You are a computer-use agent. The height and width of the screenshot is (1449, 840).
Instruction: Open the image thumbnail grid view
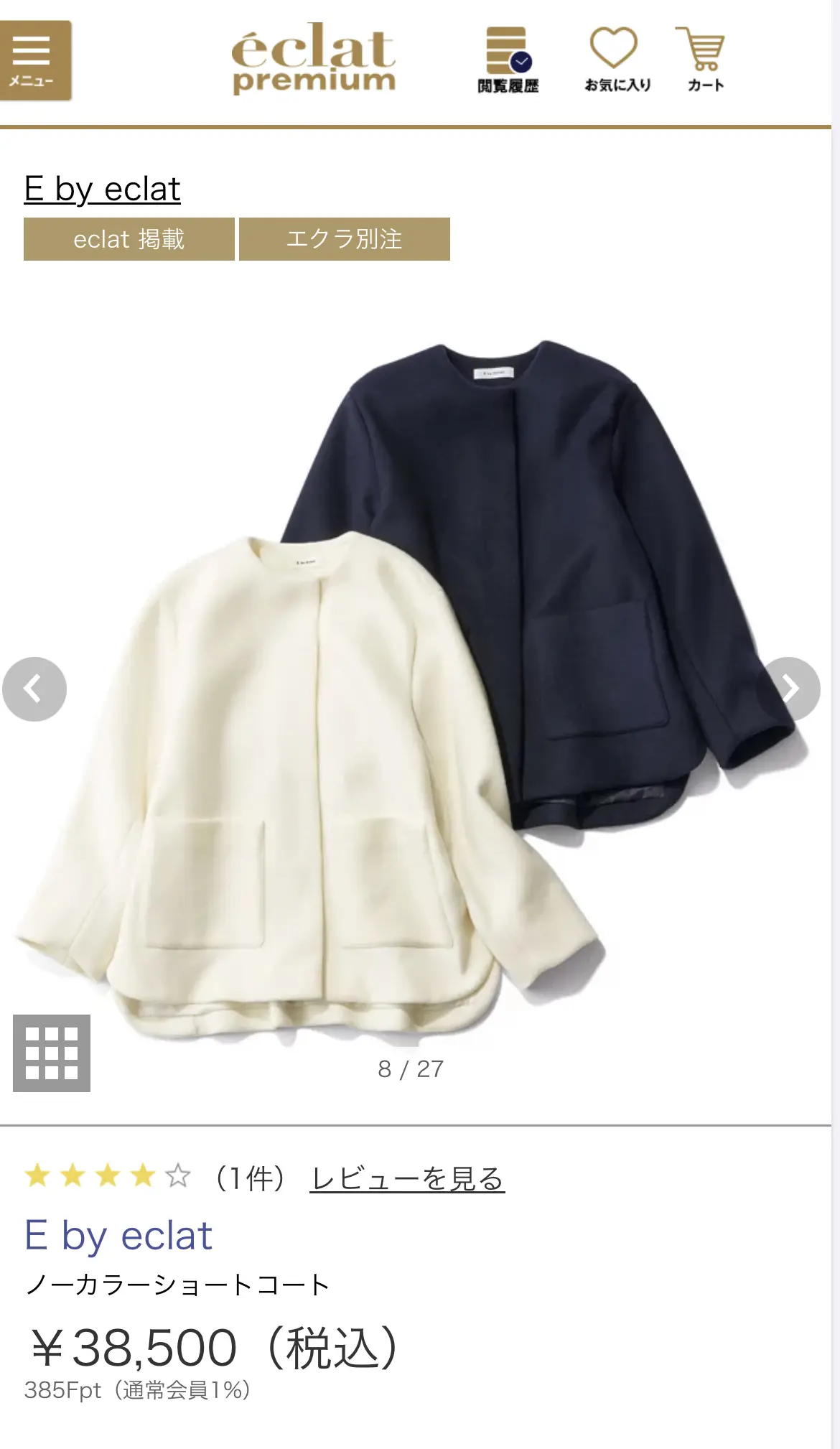(52, 1053)
